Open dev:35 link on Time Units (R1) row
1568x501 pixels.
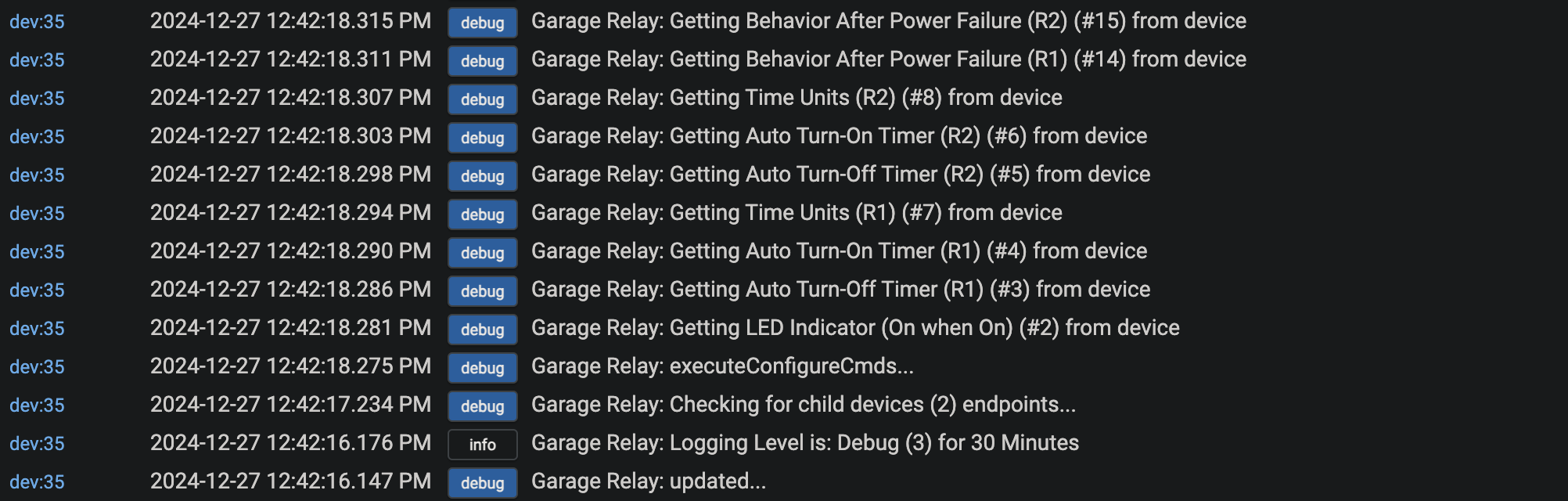(37, 214)
